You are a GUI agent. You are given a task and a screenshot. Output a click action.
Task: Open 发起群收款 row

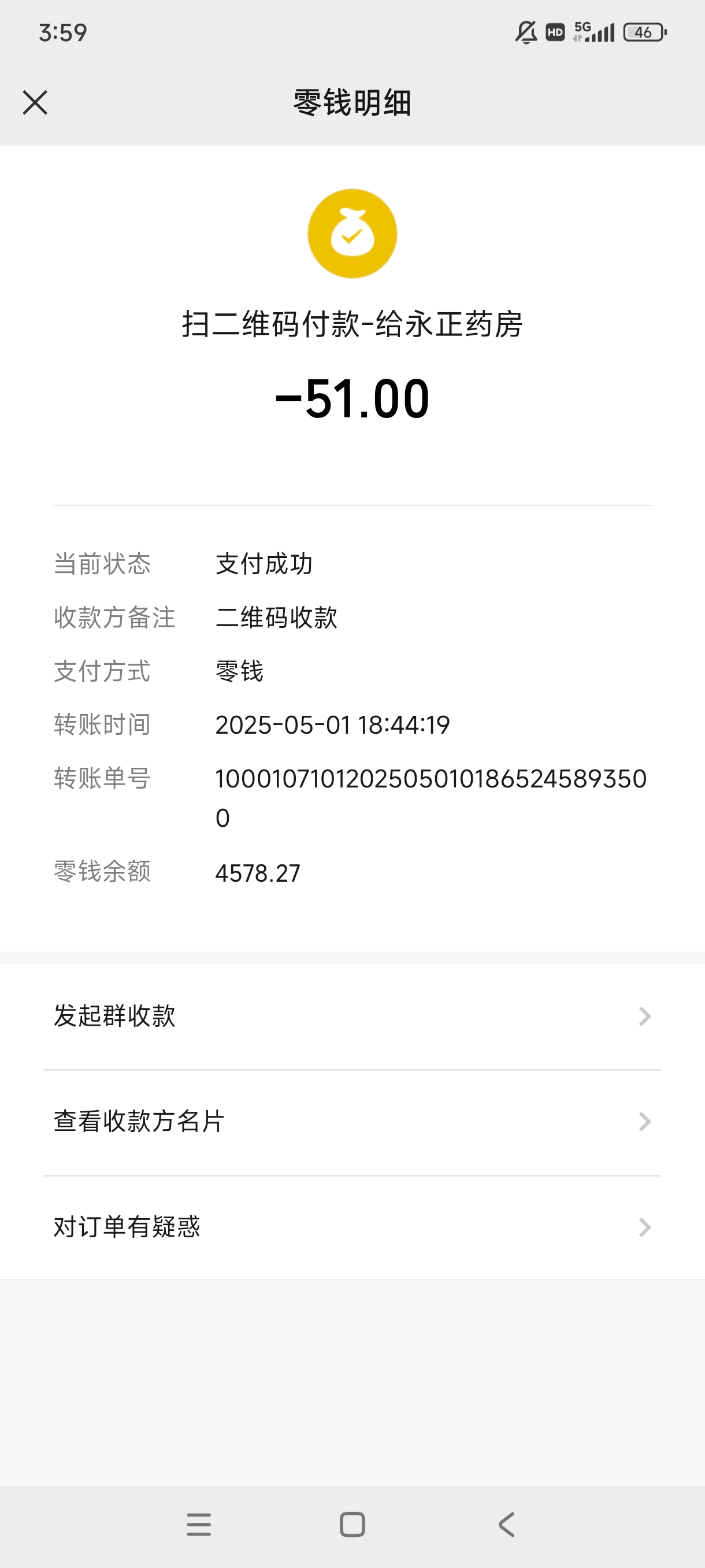351,1016
